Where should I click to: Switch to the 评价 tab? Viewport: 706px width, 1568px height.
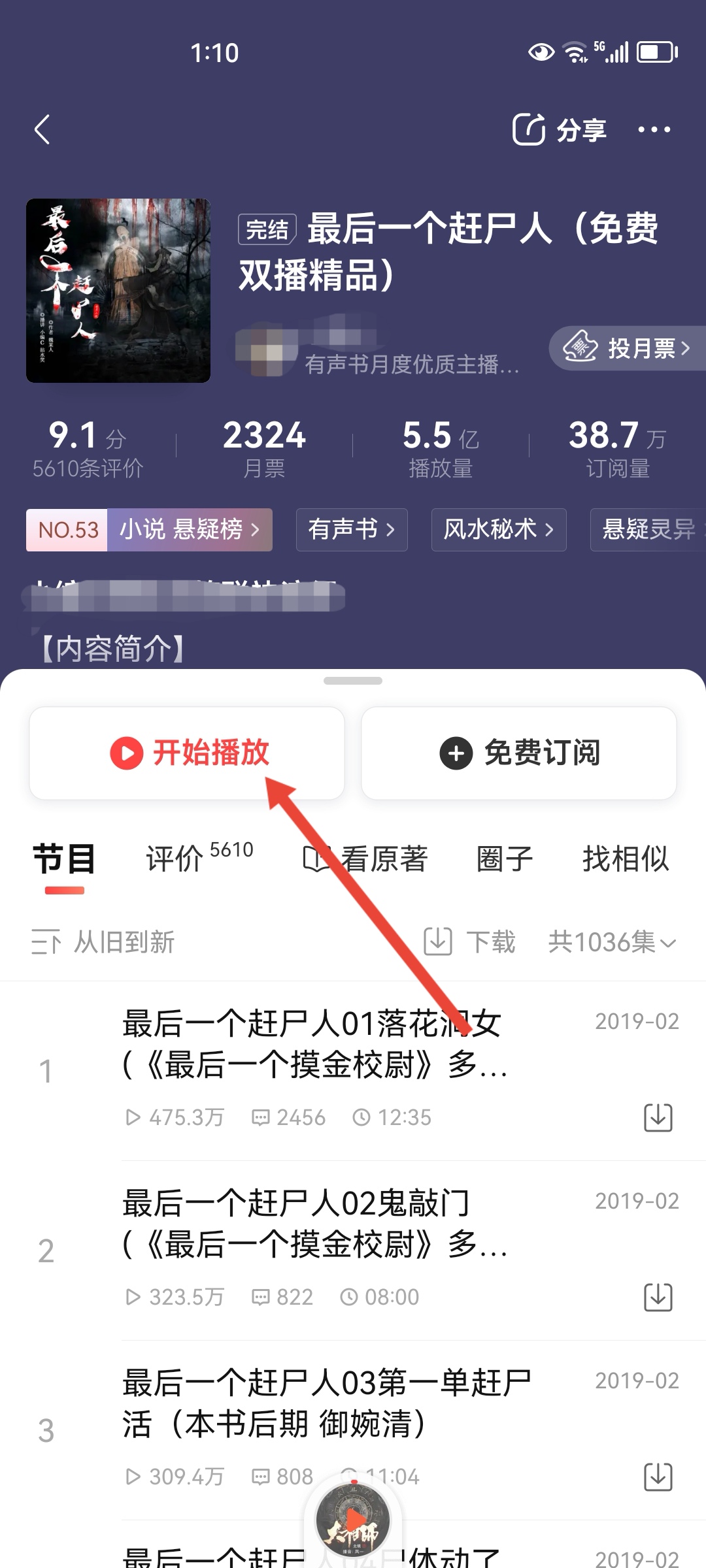click(x=199, y=858)
